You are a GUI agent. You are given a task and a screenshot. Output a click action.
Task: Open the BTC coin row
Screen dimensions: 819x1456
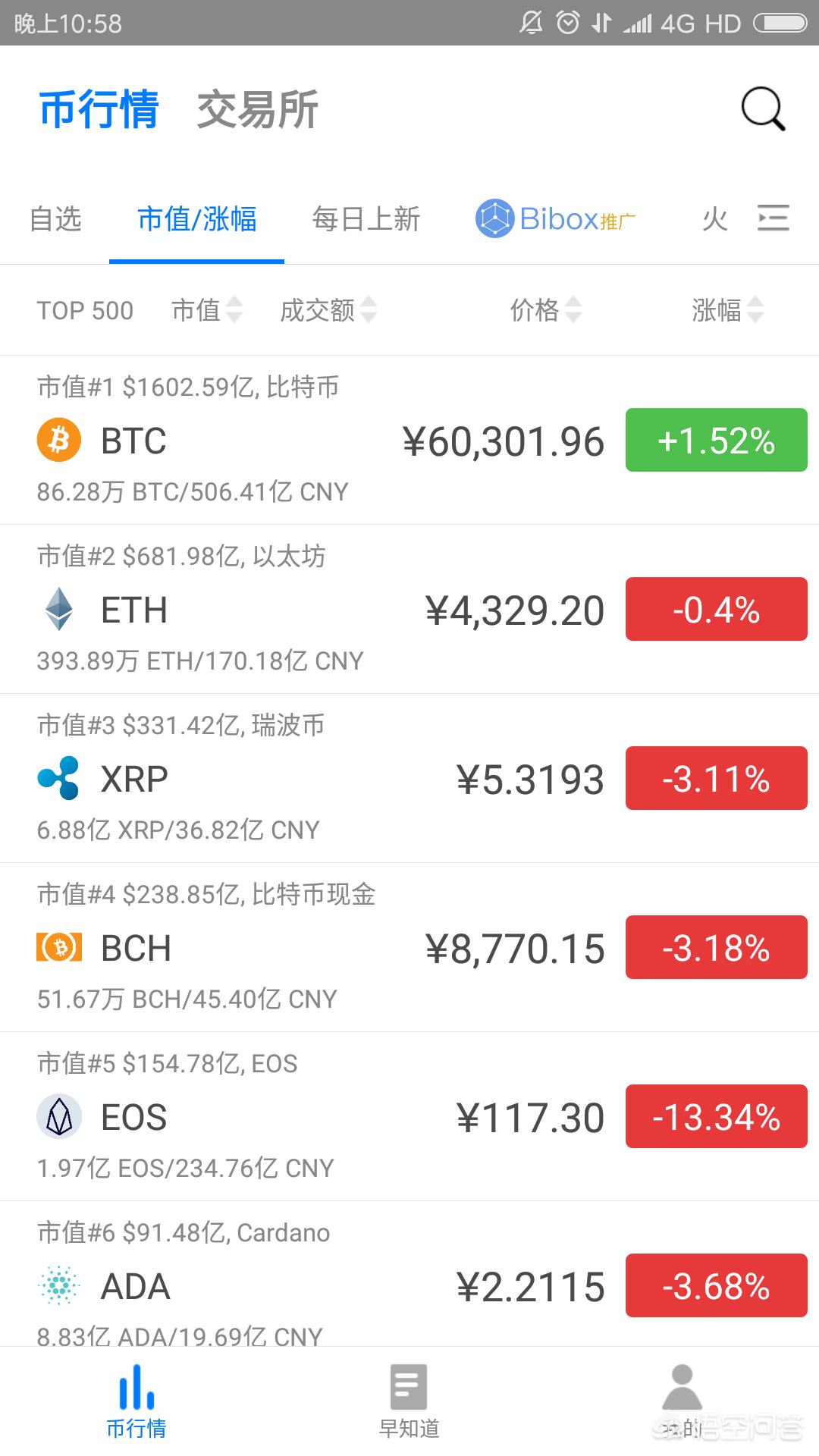coord(409,440)
